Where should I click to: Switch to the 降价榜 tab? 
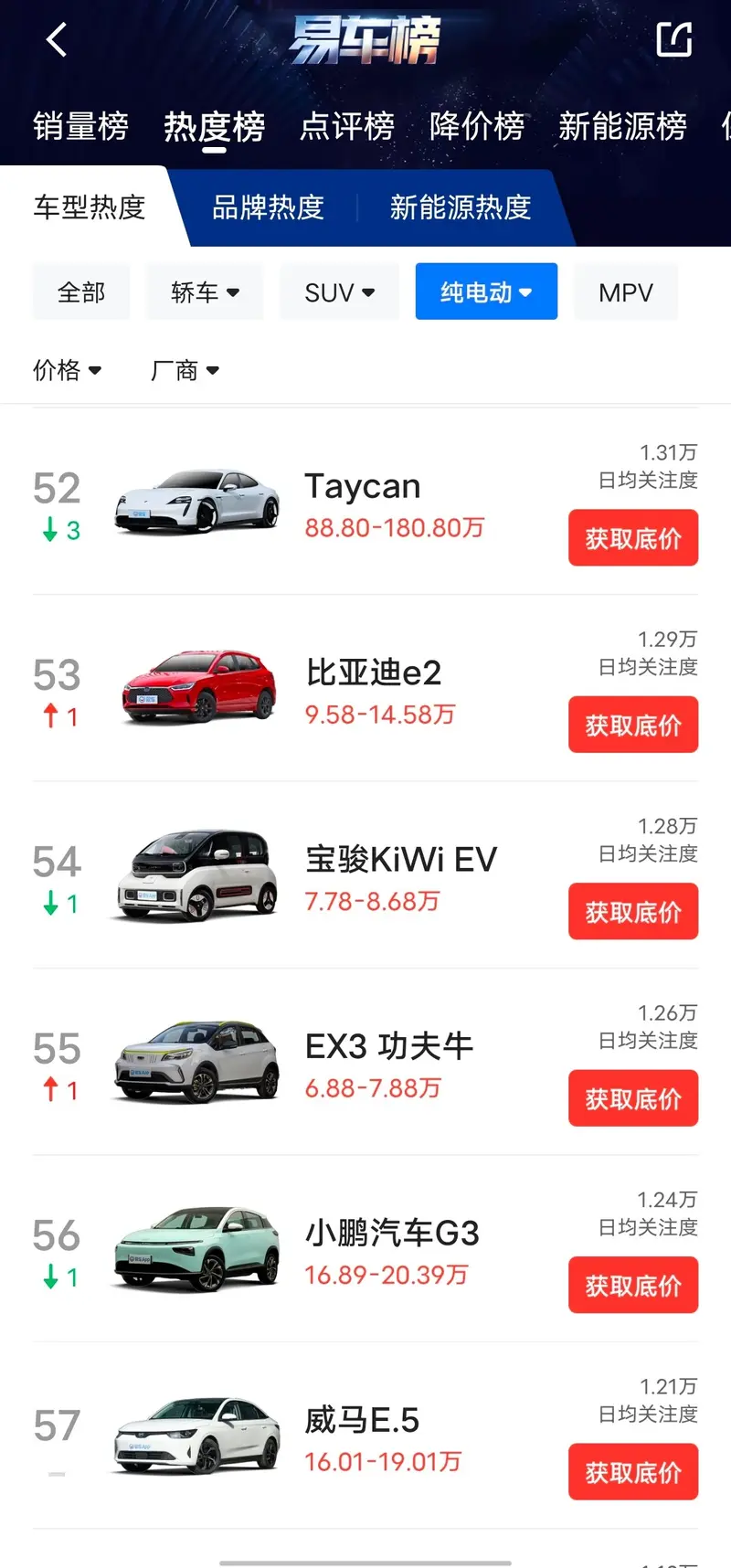point(477,126)
